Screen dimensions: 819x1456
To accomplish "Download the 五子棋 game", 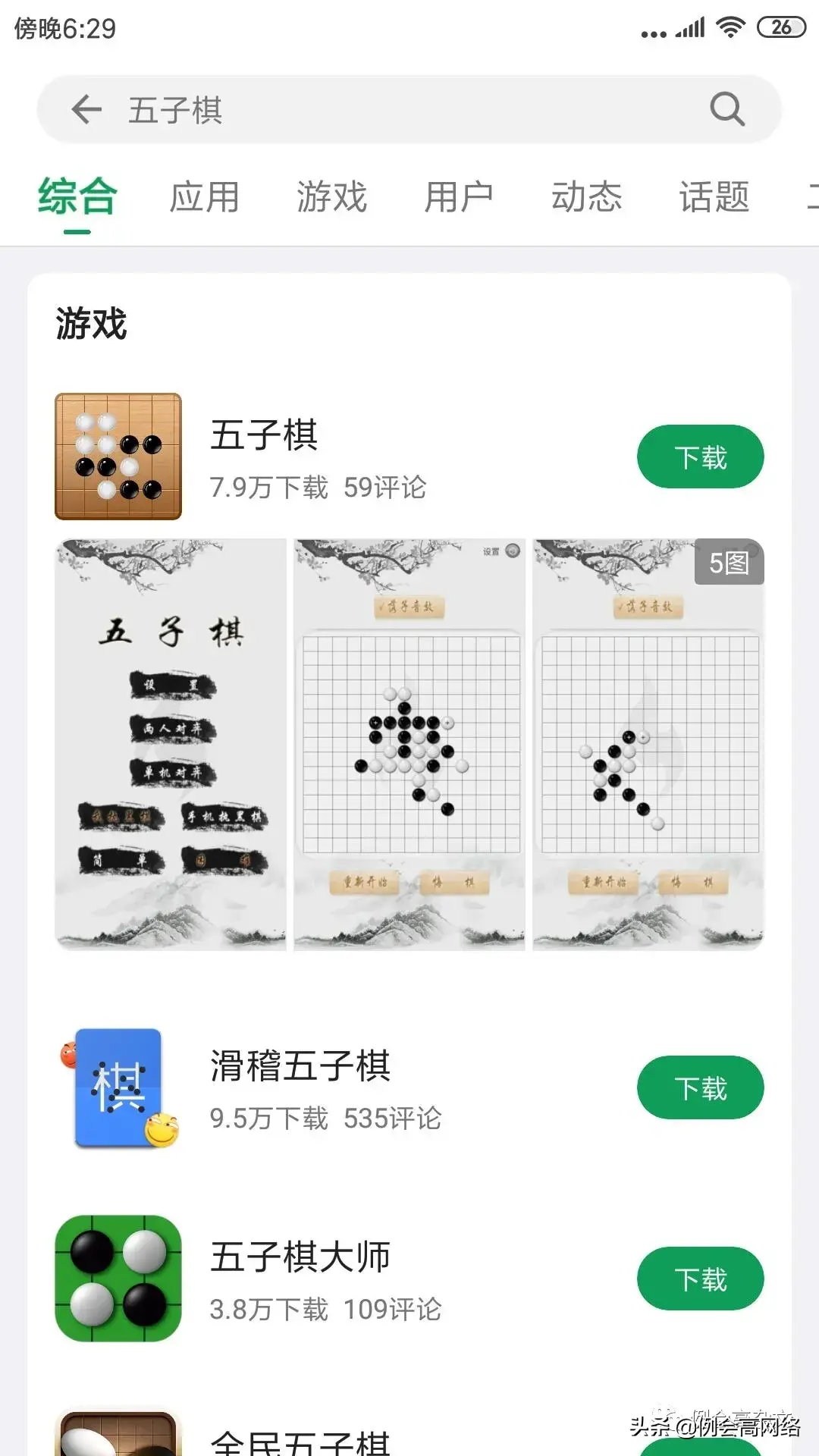I will click(x=700, y=457).
